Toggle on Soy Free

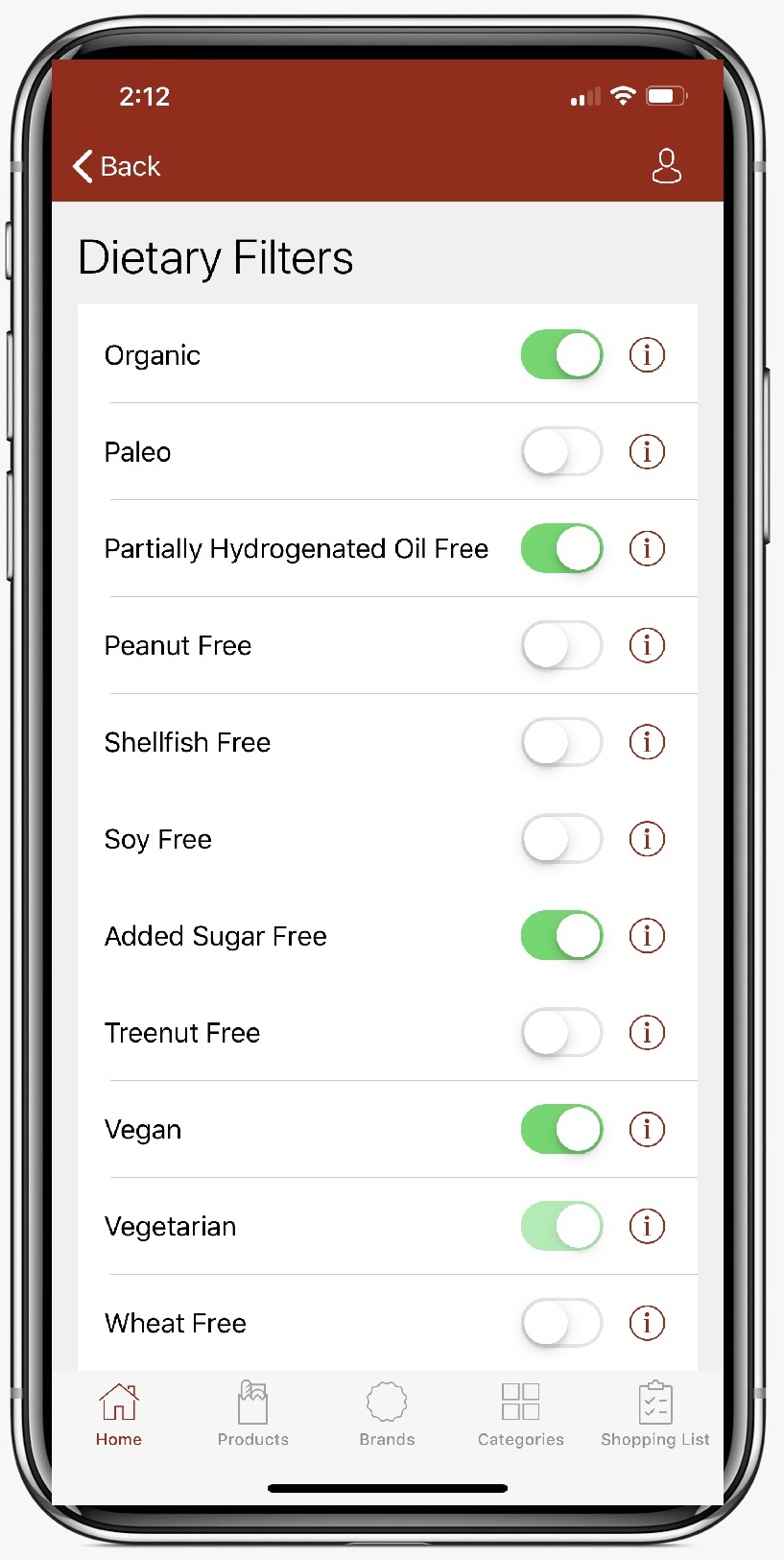(562, 839)
